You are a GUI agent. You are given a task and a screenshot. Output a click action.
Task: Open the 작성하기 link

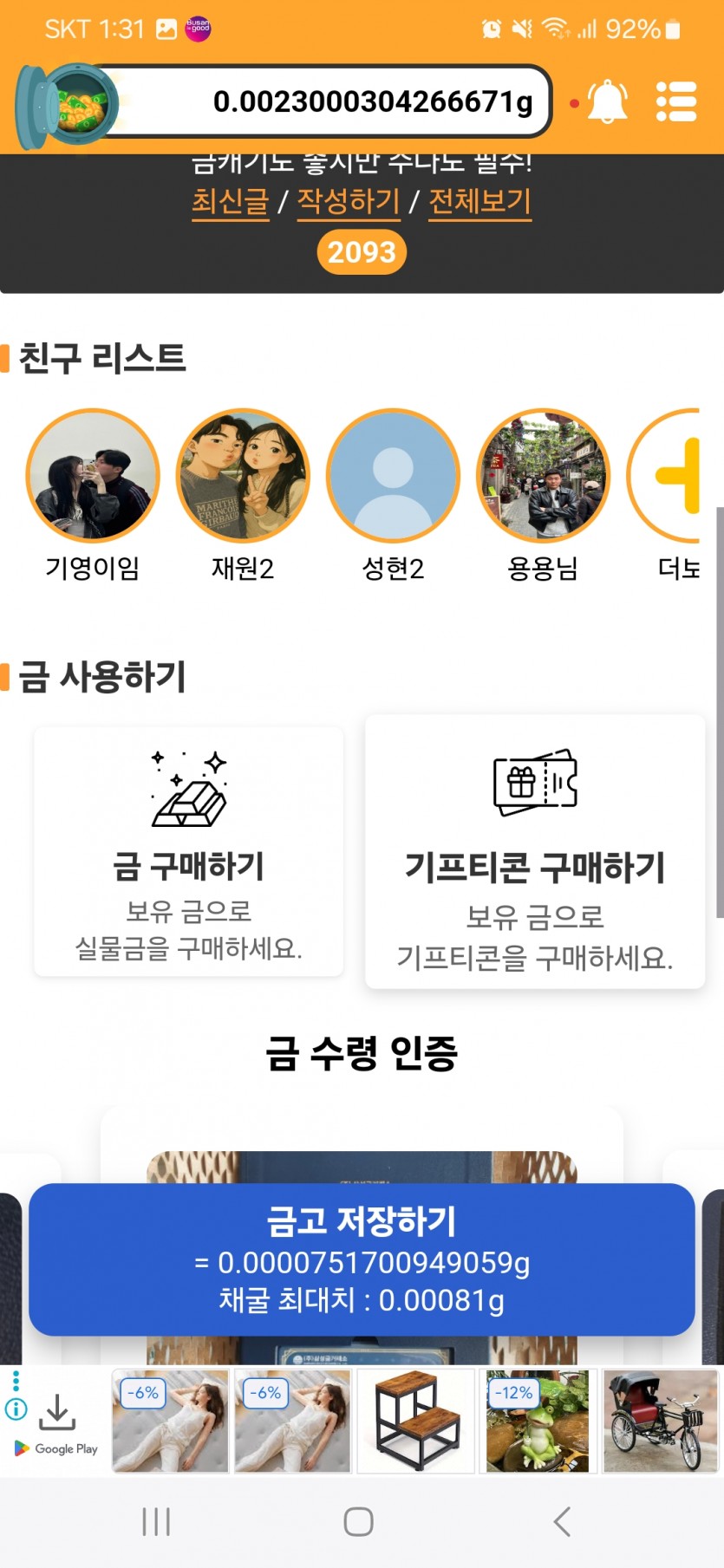click(349, 201)
